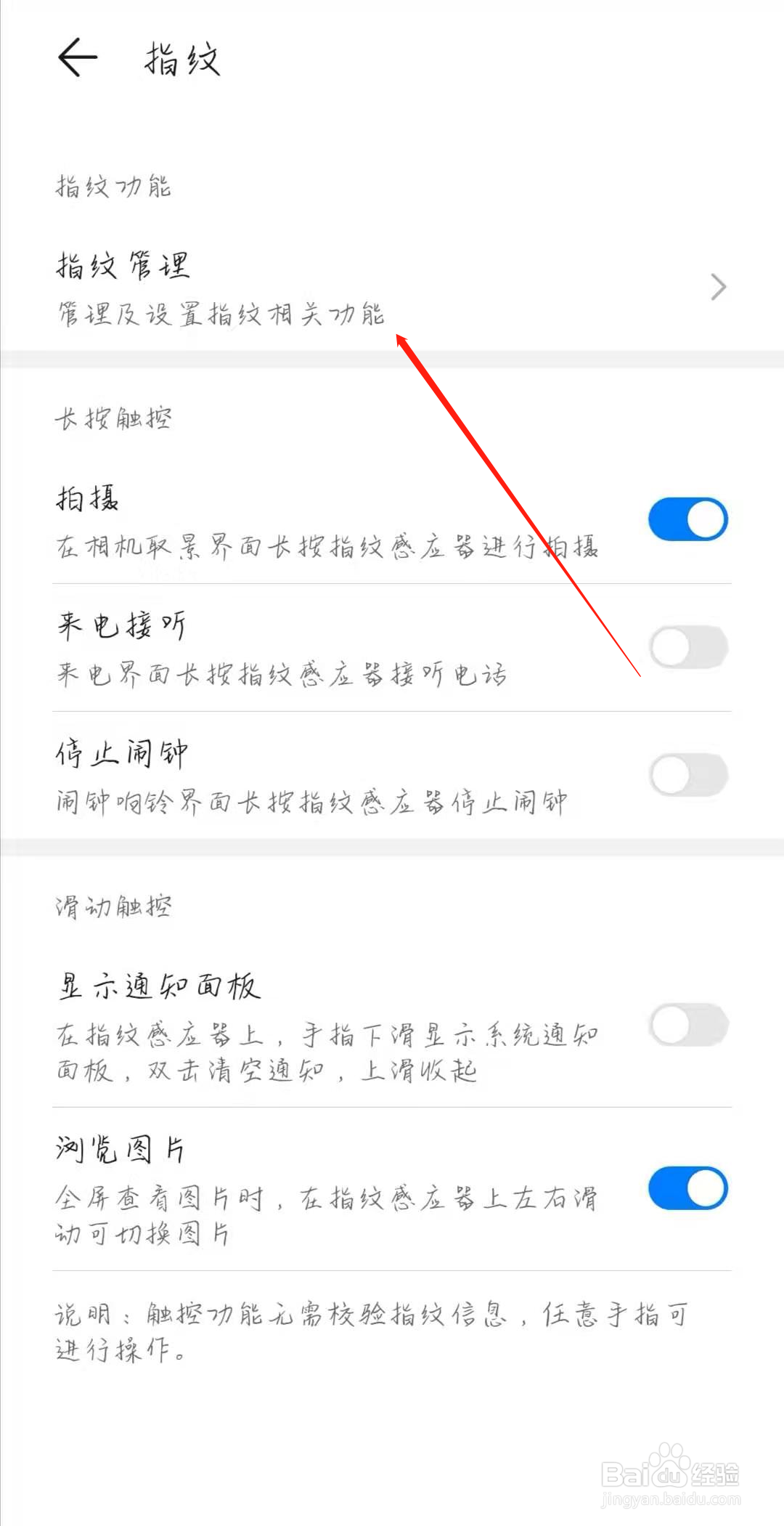Viewport: 784px width, 1526px height.
Task: Tap the chevron next to 指纹管理
Action: click(x=717, y=287)
